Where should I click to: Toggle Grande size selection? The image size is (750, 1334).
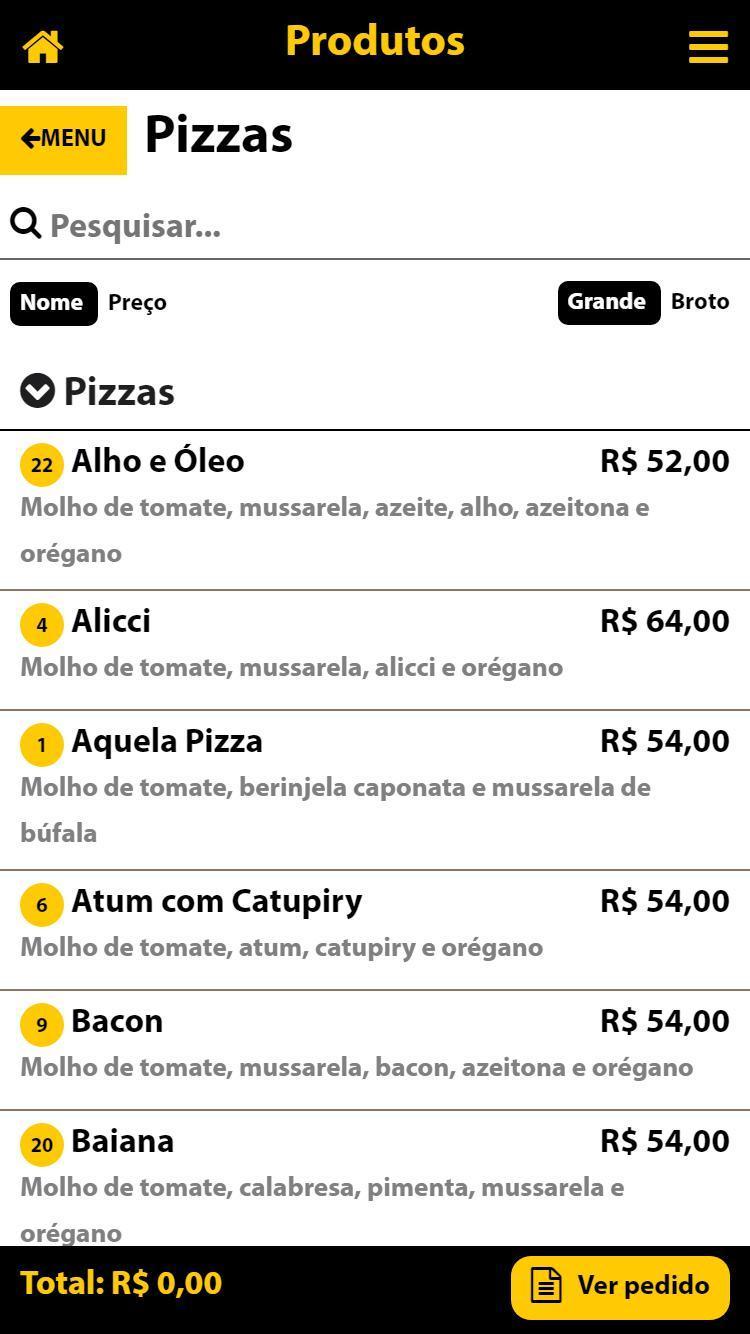607,301
